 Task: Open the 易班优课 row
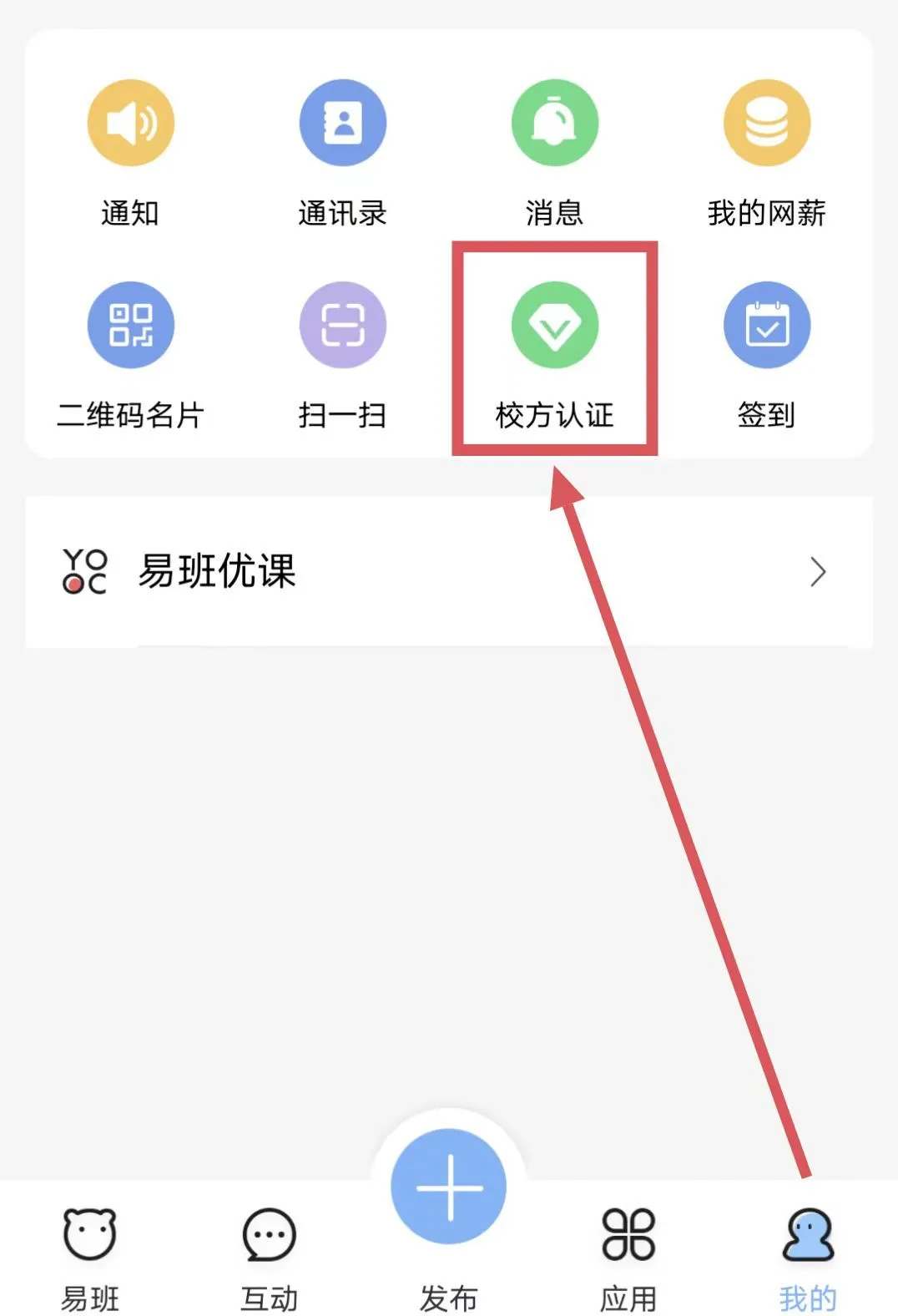coord(449,572)
